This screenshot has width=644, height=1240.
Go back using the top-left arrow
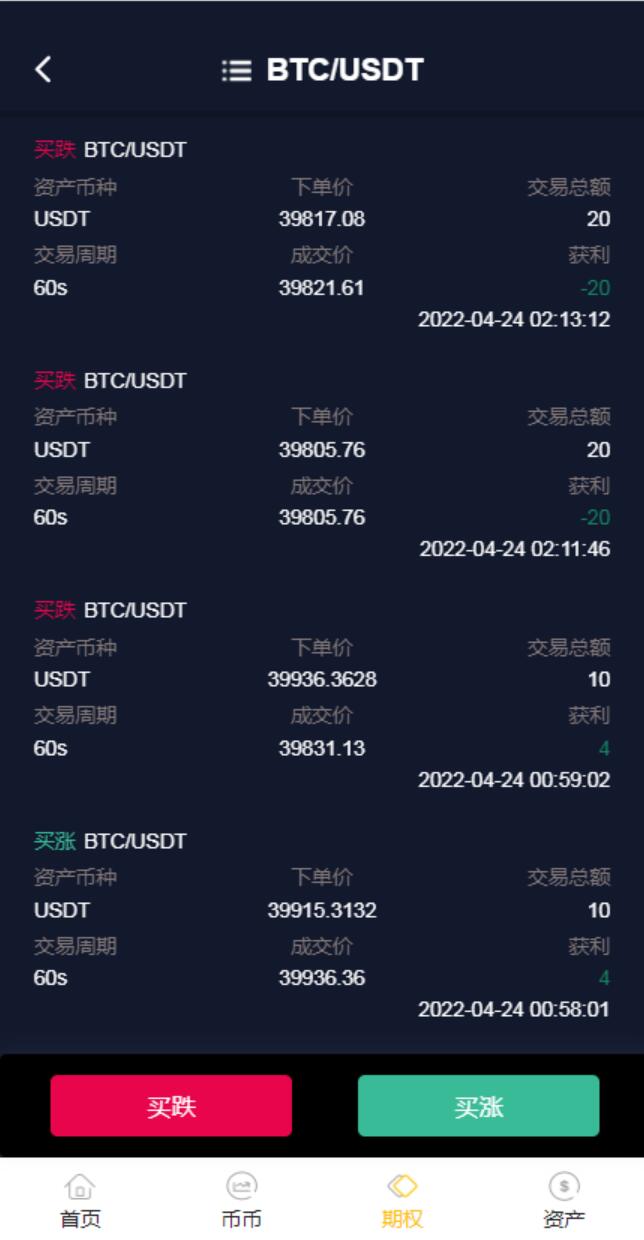(42, 69)
